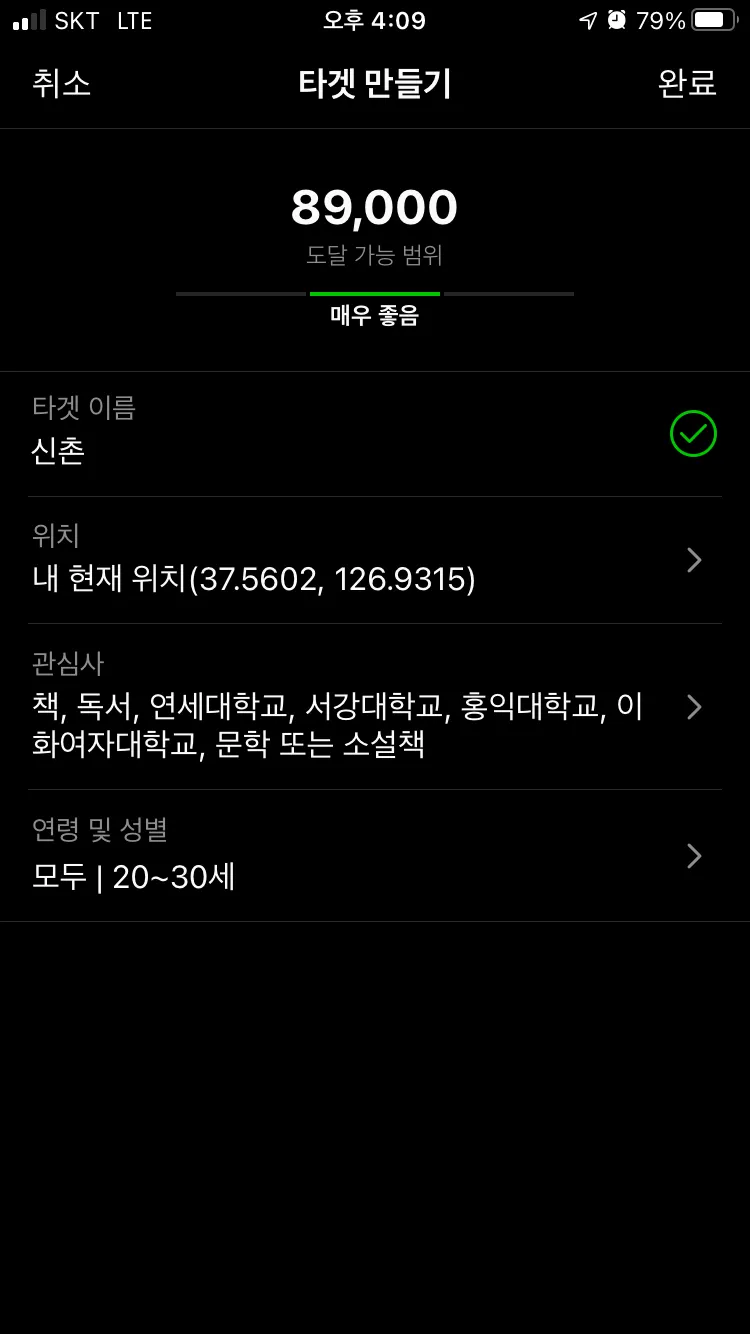Viewport: 750px width, 1334px height.
Task: Tap 취소 to cancel target creation
Action: click(62, 83)
